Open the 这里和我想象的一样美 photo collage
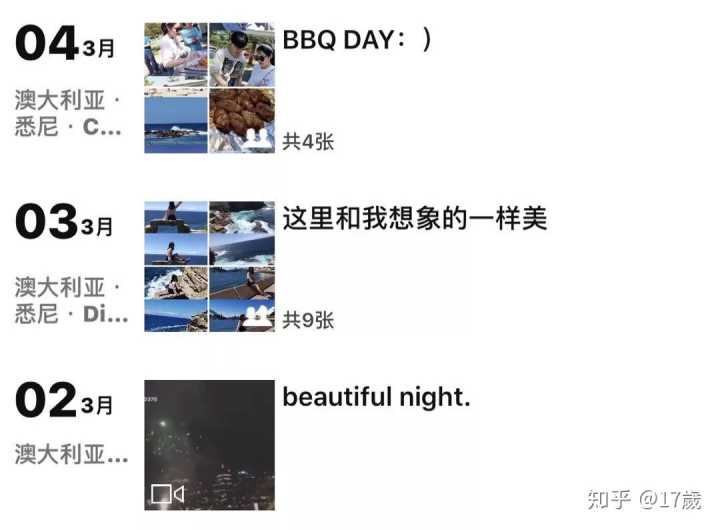 click(x=209, y=266)
